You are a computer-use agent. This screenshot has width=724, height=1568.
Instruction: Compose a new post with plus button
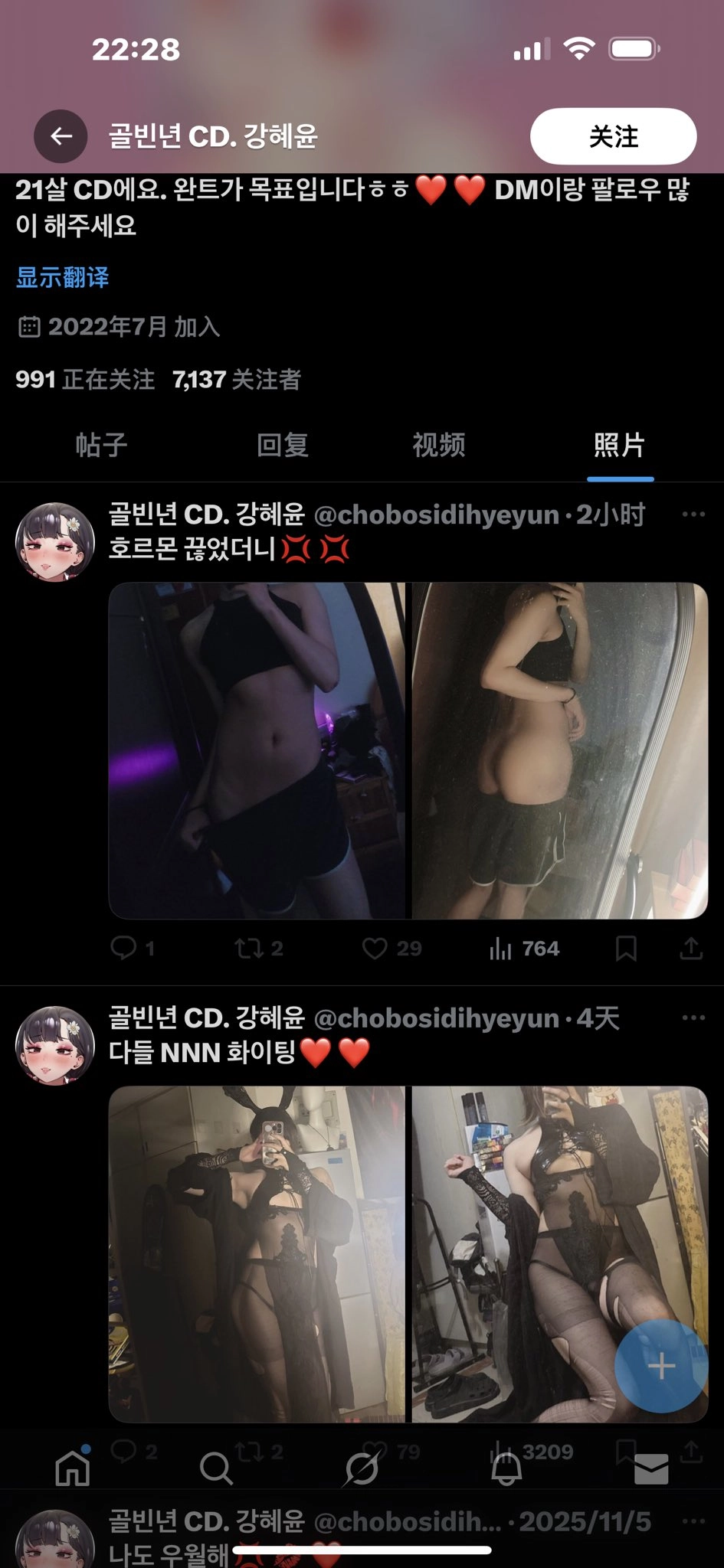660,1366
